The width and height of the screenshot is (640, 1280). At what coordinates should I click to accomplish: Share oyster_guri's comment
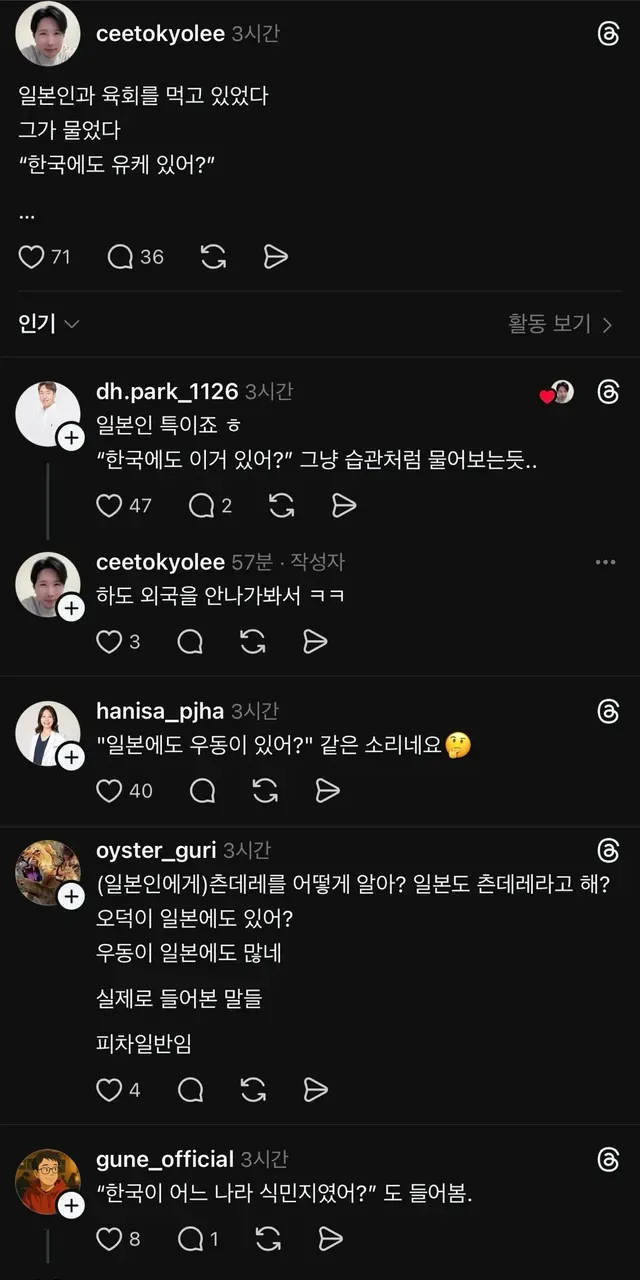tap(315, 1090)
